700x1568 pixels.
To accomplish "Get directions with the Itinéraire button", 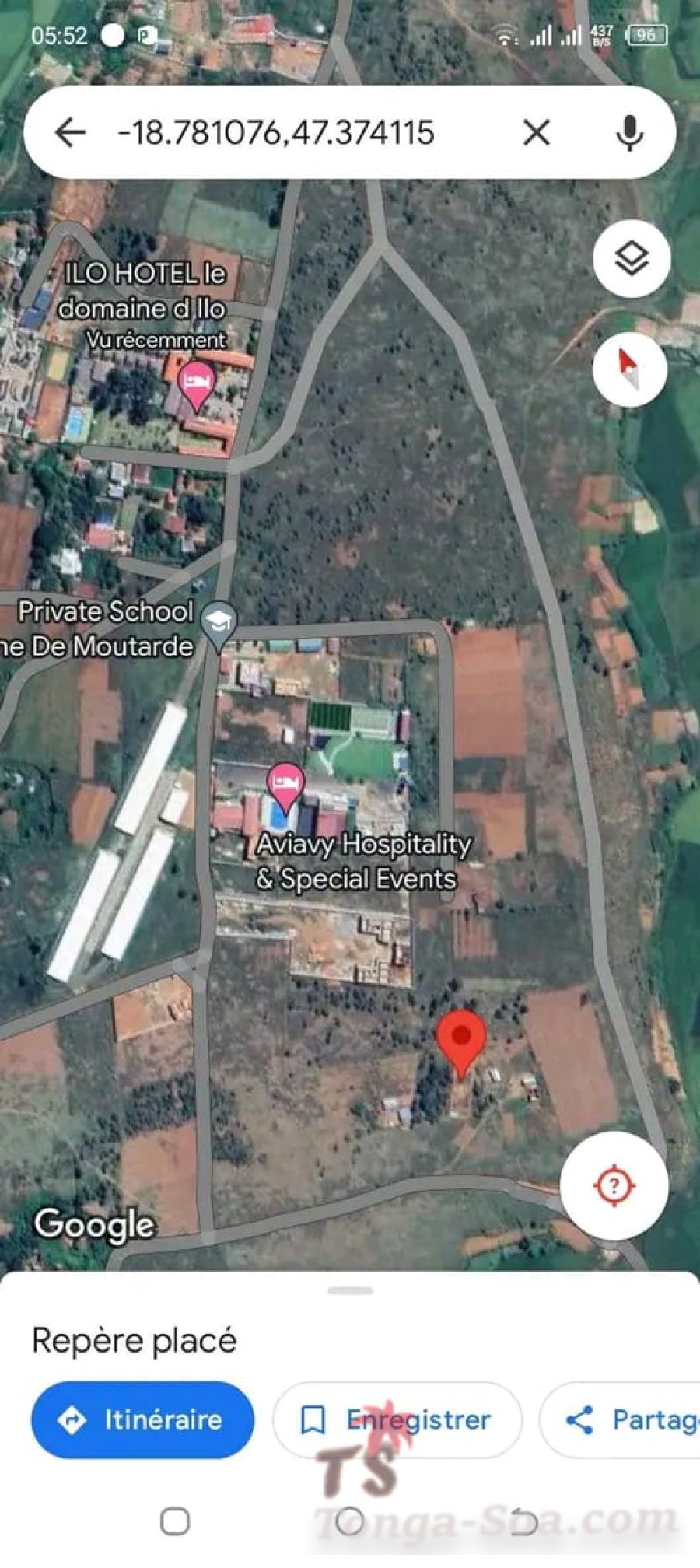I will click(142, 1420).
